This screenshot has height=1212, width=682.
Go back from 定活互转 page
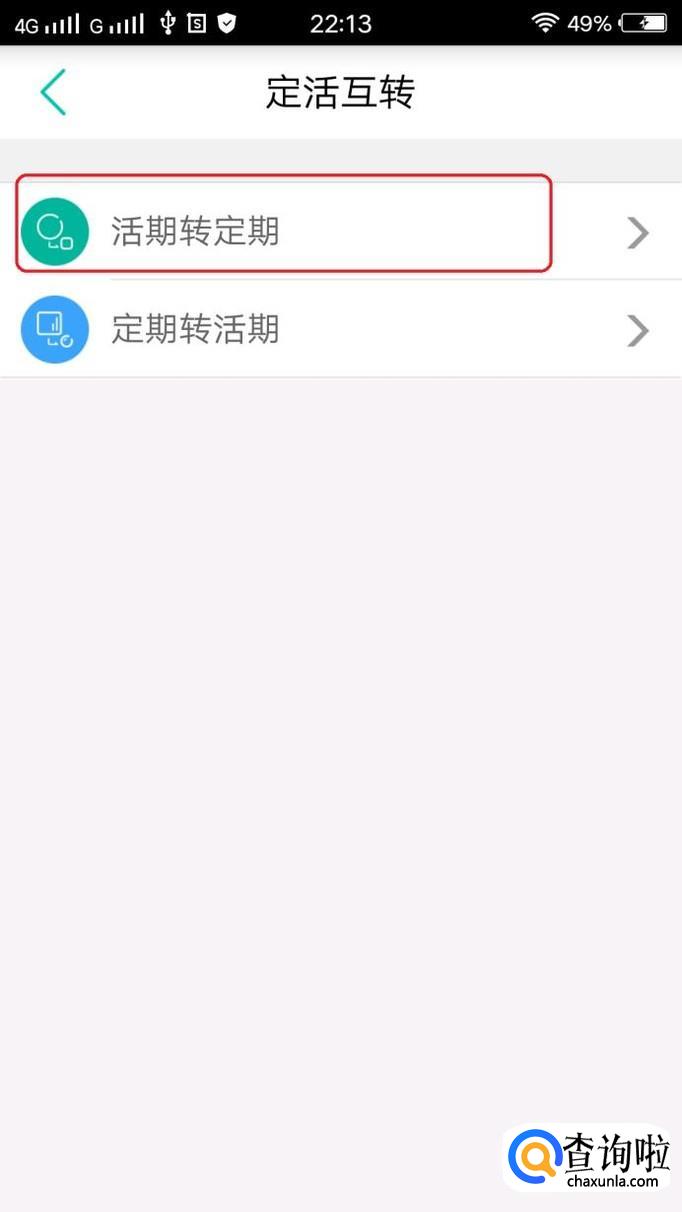coord(53,92)
